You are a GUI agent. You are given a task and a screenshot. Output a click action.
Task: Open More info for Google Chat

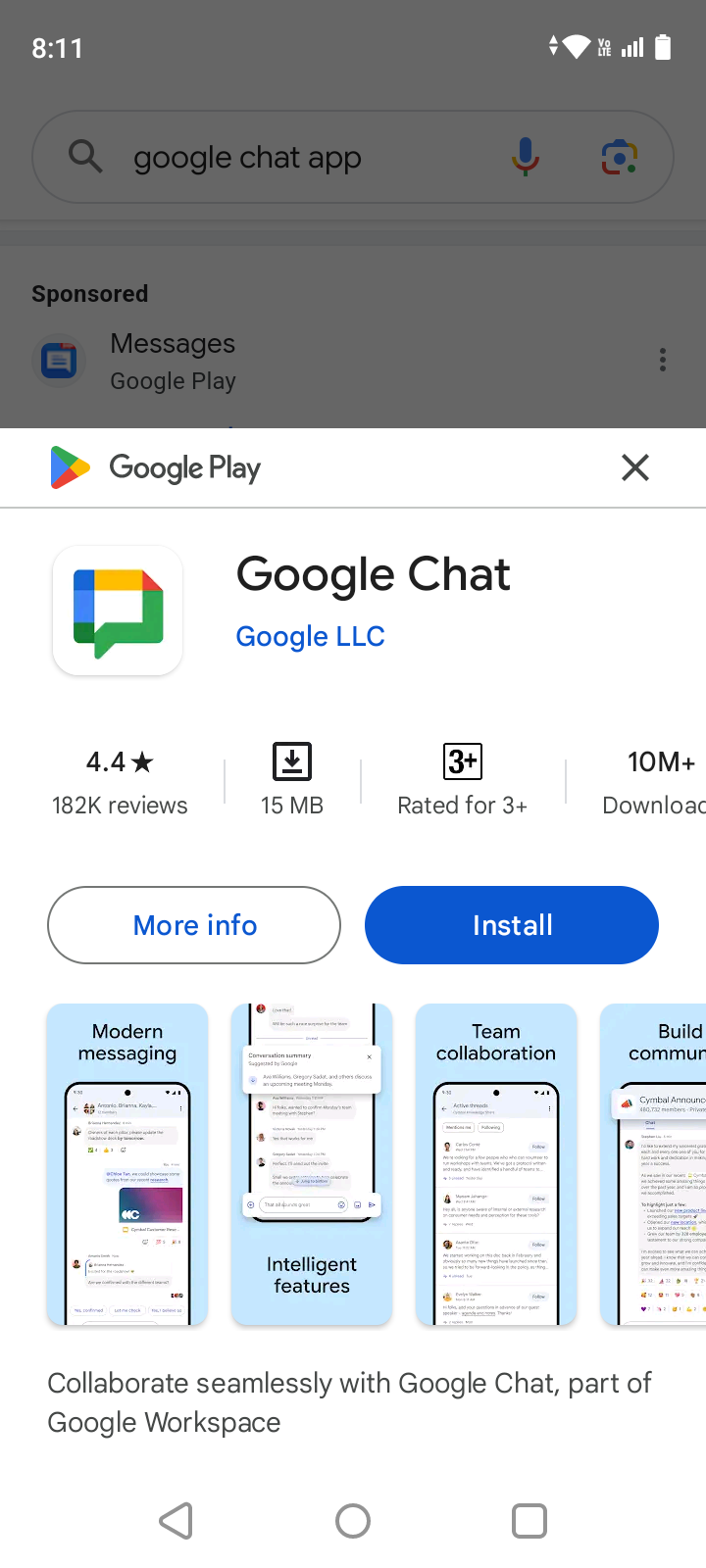(194, 925)
